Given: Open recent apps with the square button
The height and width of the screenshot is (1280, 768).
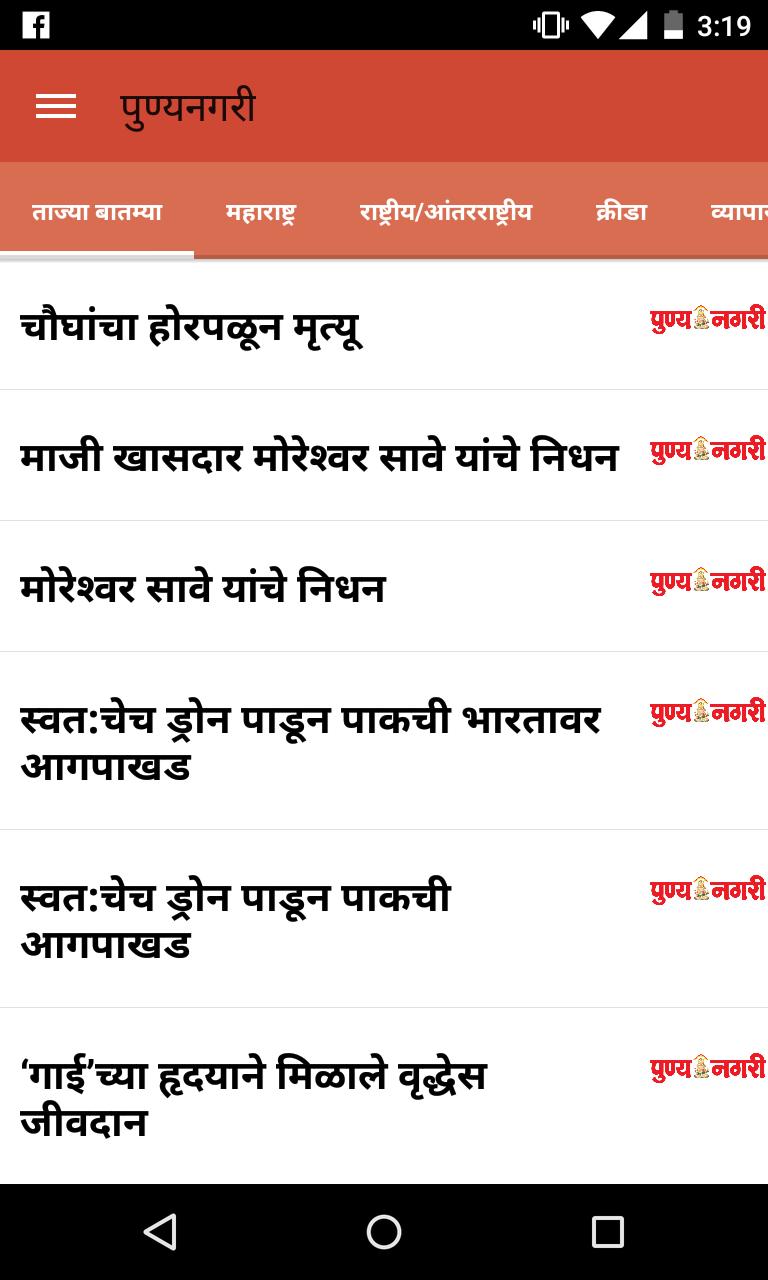Looking at the screenshot, I should (x=607, y=1234).
